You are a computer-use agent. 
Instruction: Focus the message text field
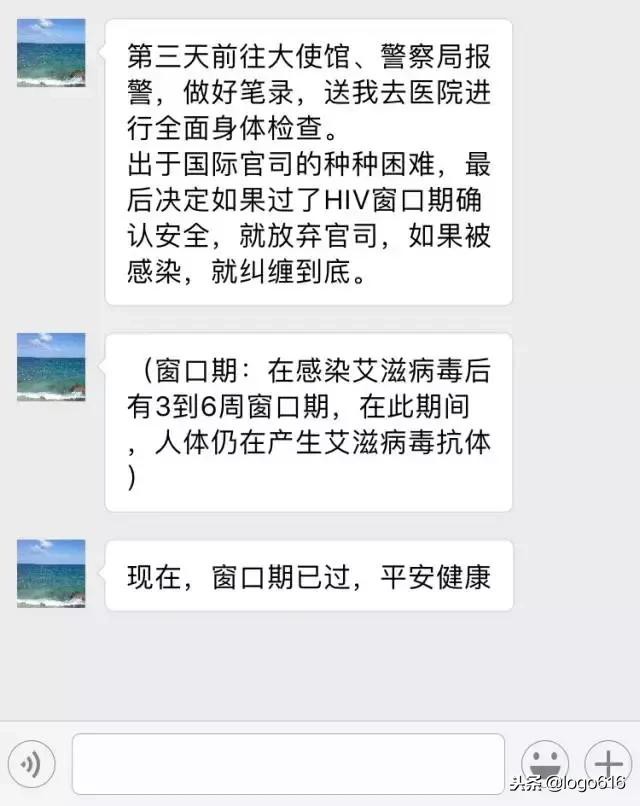pyautogui.click(x=288, y=764)
